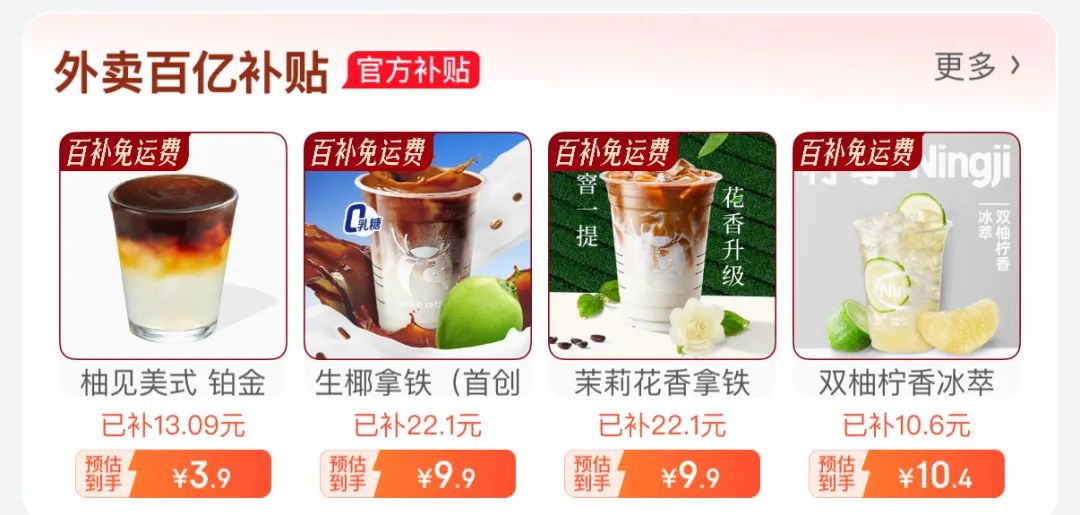Image resolution: width=1080 pixels, height=515 pixels.
Task: Tap the ¥3.9 estimated price button
Action: pyautogui.click(x=173, y=474)
